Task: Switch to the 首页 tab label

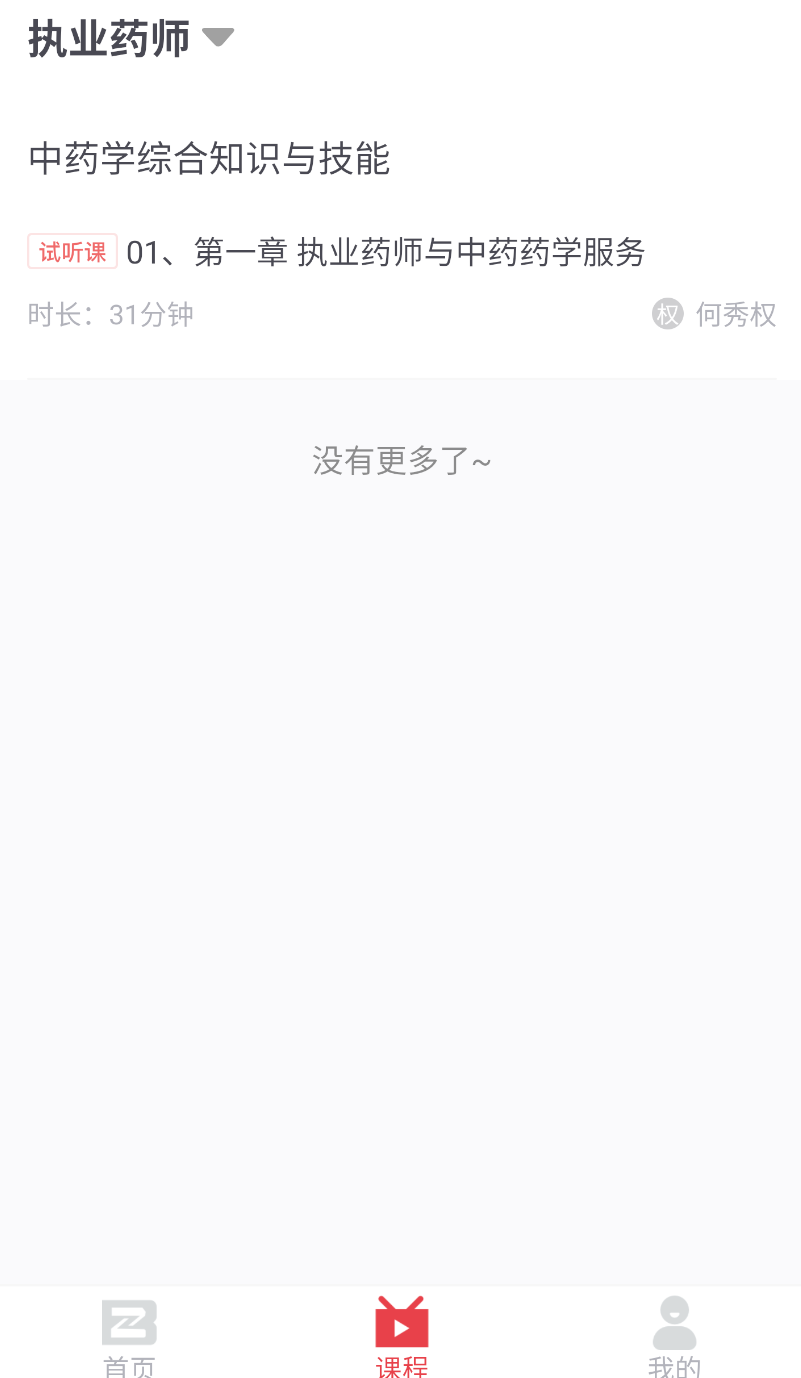Action: click(x=129, y=1366)
